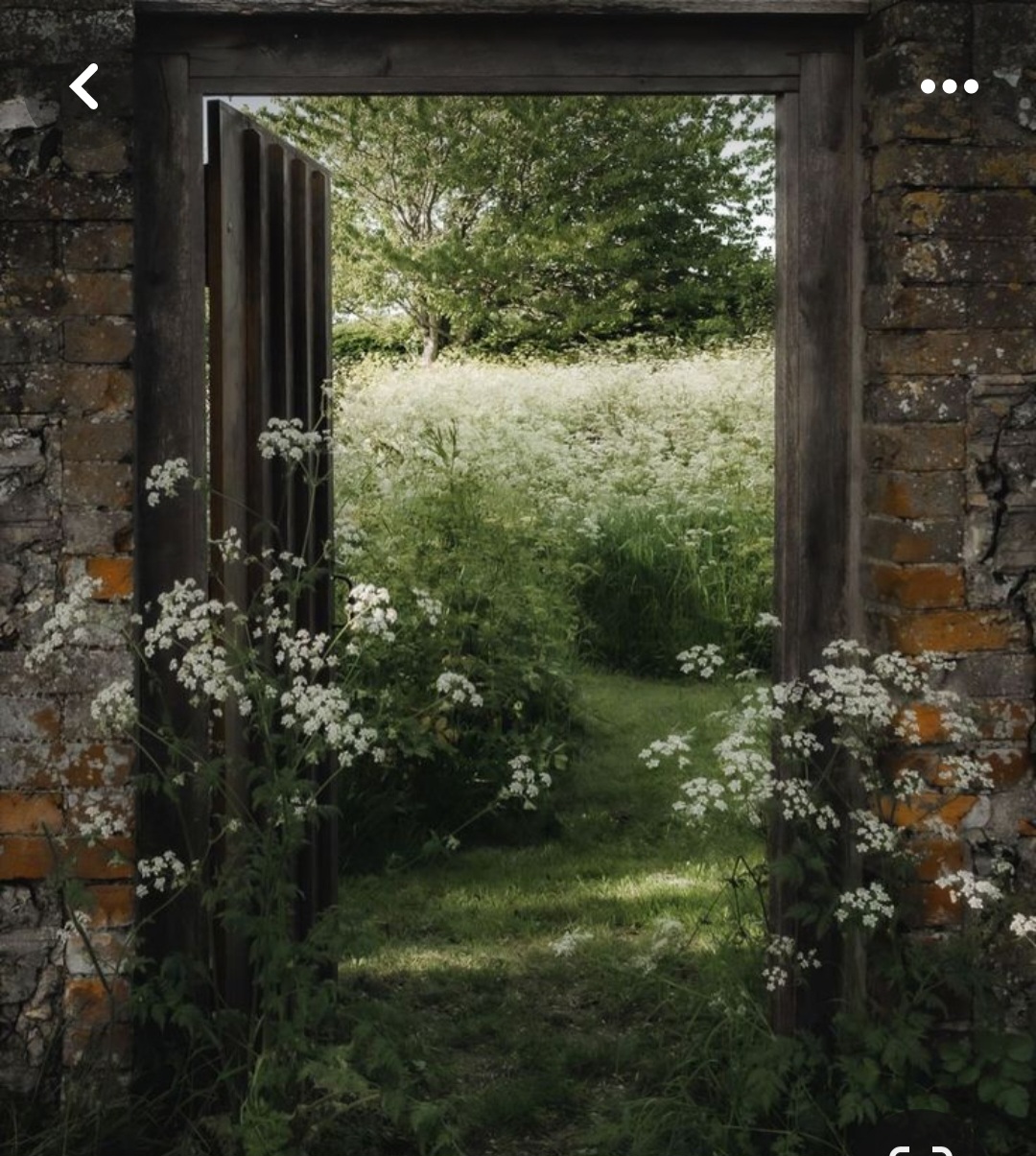The width and height of the screenshot is (1036, 1156).
Task: Open the three-dot overflow menu
Action: pyautogui.click(x=949, y=86)
